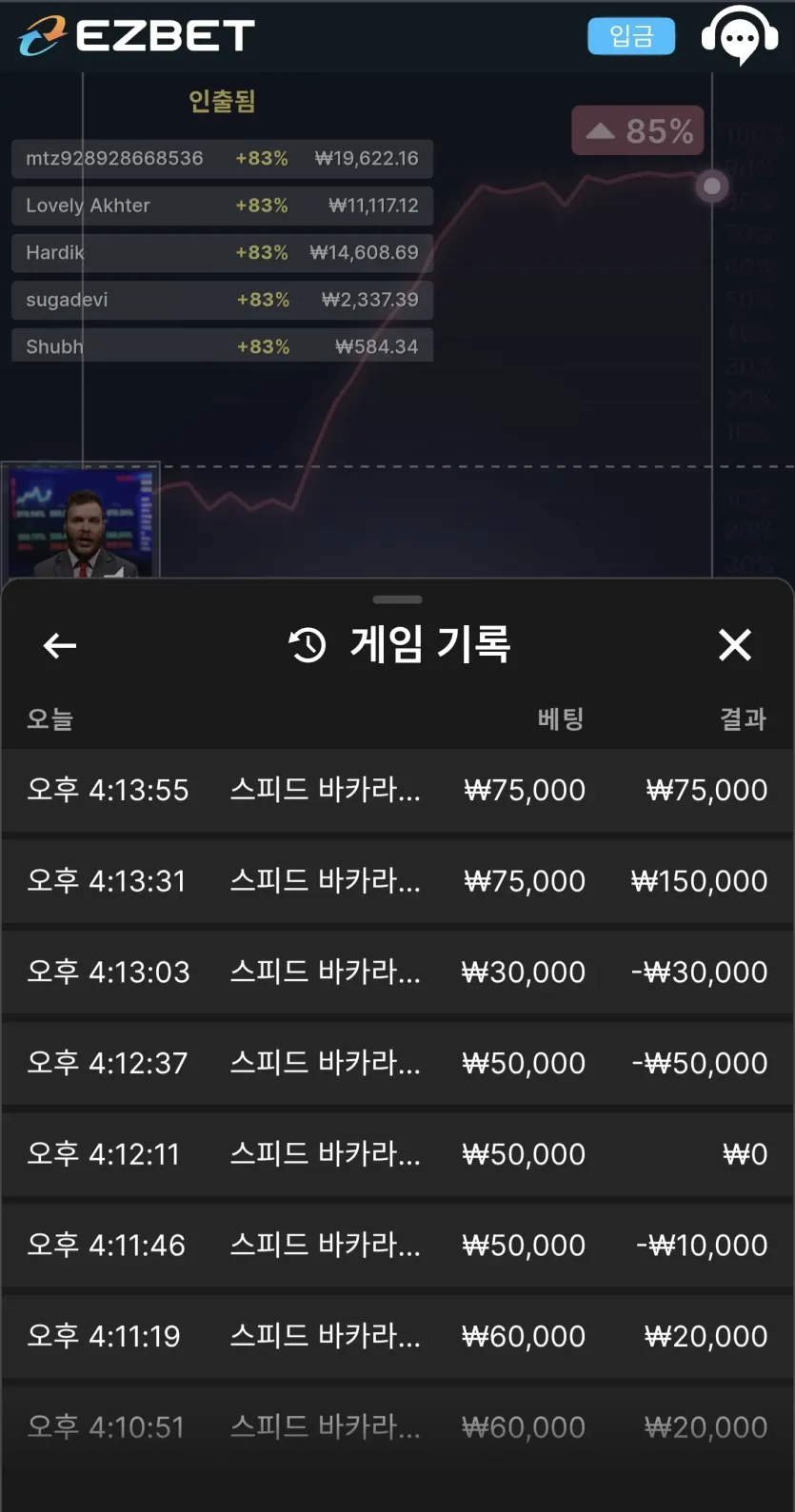Open the 오후 4:13:03 game record
Screen dimensions: 795x1512
pos(397,972)
